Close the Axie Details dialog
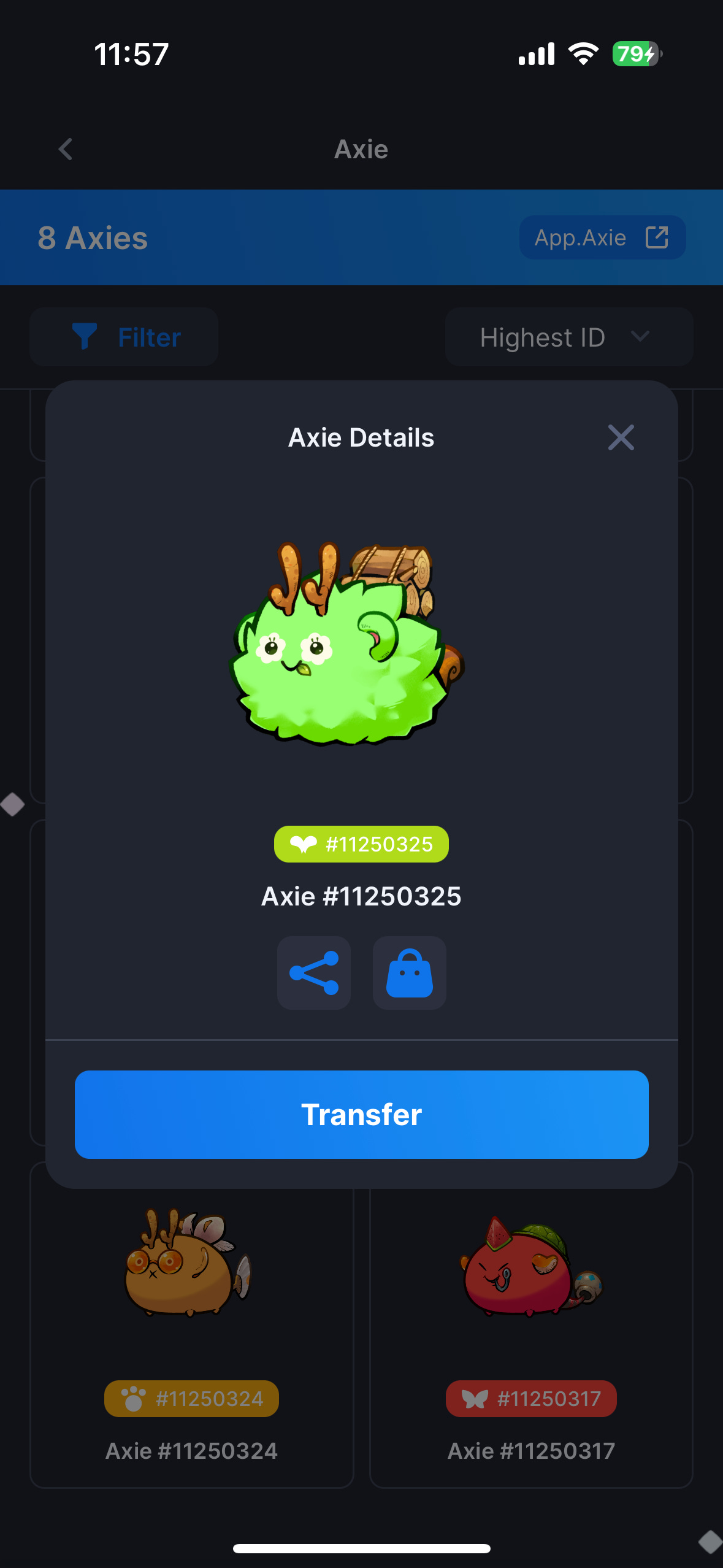Image resolution: width=723 pixels, height=1568 pixels. click(x=621, y=437)
